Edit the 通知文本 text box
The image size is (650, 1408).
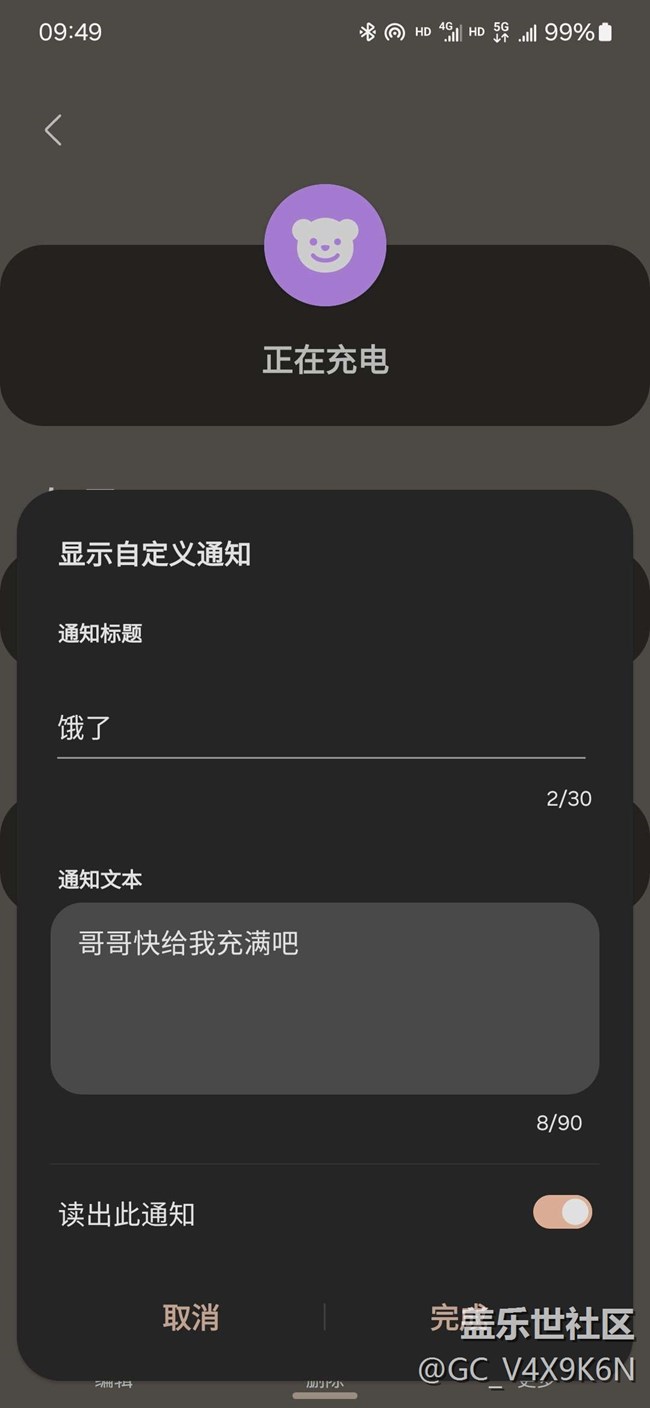click(x=324, y=997)
